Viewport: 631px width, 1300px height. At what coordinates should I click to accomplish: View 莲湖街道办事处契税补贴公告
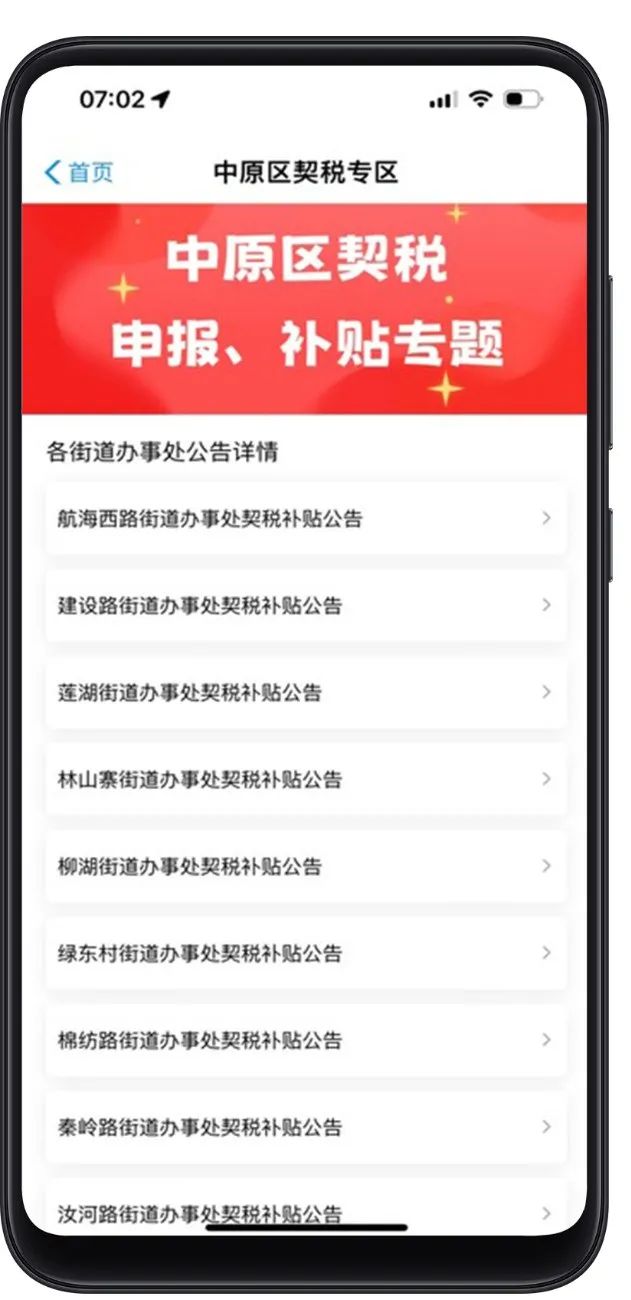tap(305, 692)
